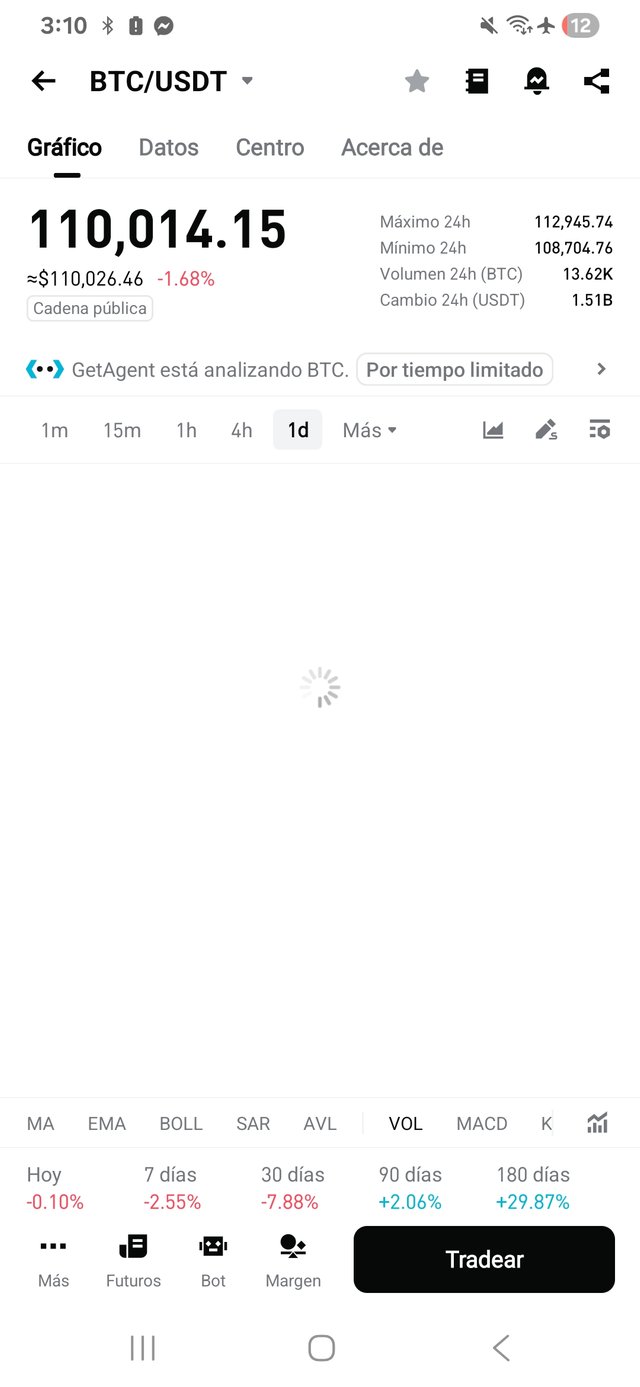Set a price alert with bell icon
Image resolution: width=640 pixels, height=1387 pixels.
click(x=537, y=81)
